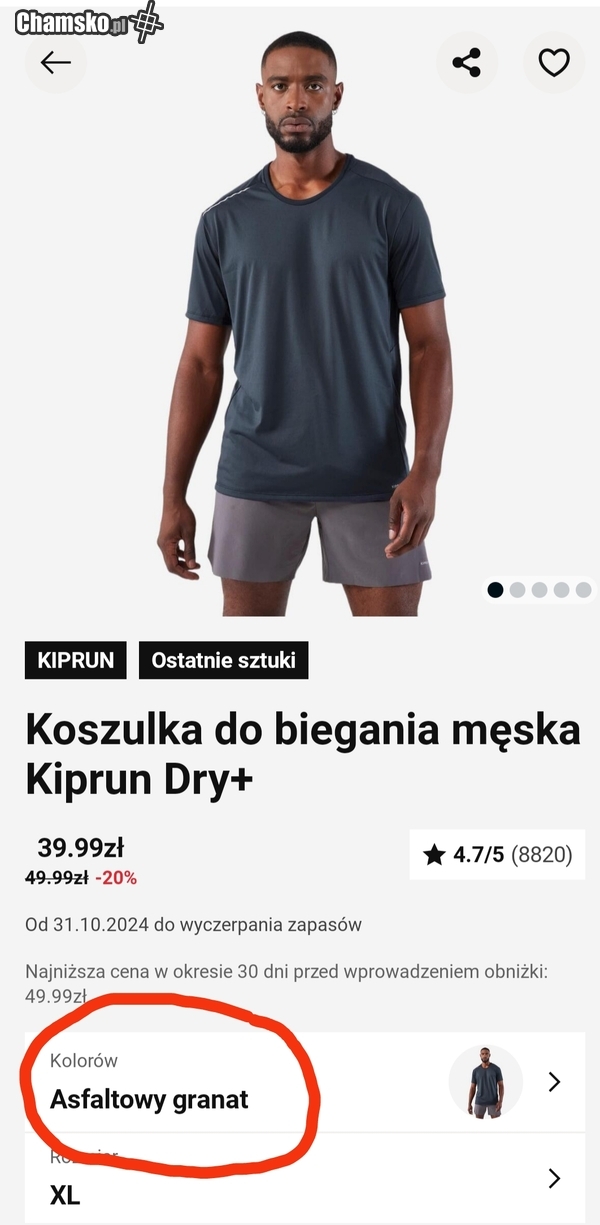This screenshot has width=600, height=1225.
Task: Go back with the arrow icon
Action: pos(56,63)
